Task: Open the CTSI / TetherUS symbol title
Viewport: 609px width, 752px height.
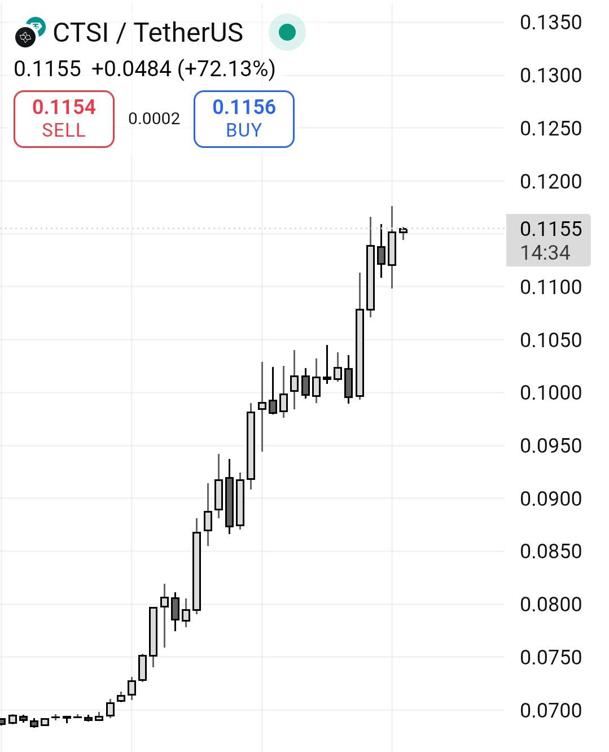Action: point(147,33)
